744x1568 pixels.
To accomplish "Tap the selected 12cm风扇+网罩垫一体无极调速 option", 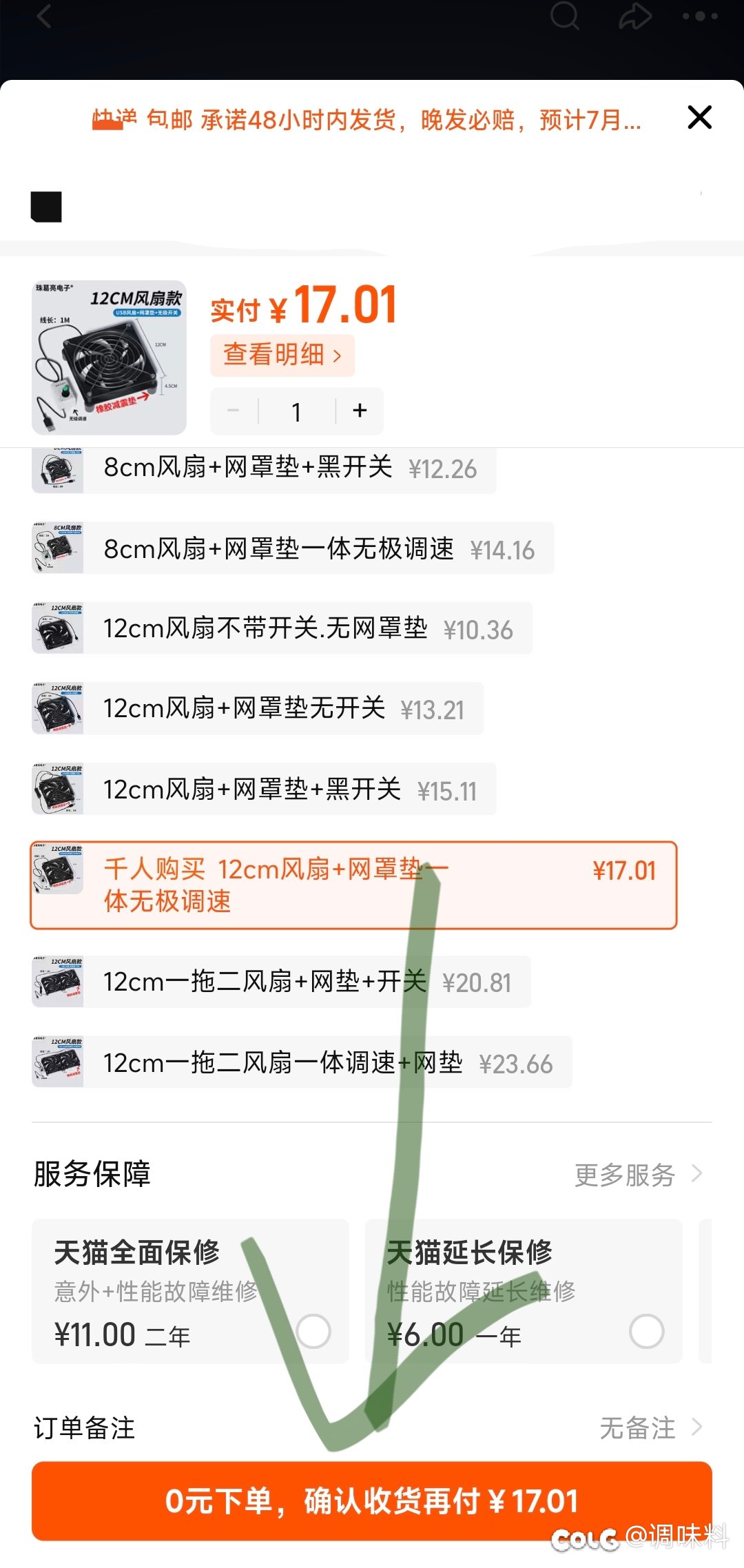I will [353, 885].
